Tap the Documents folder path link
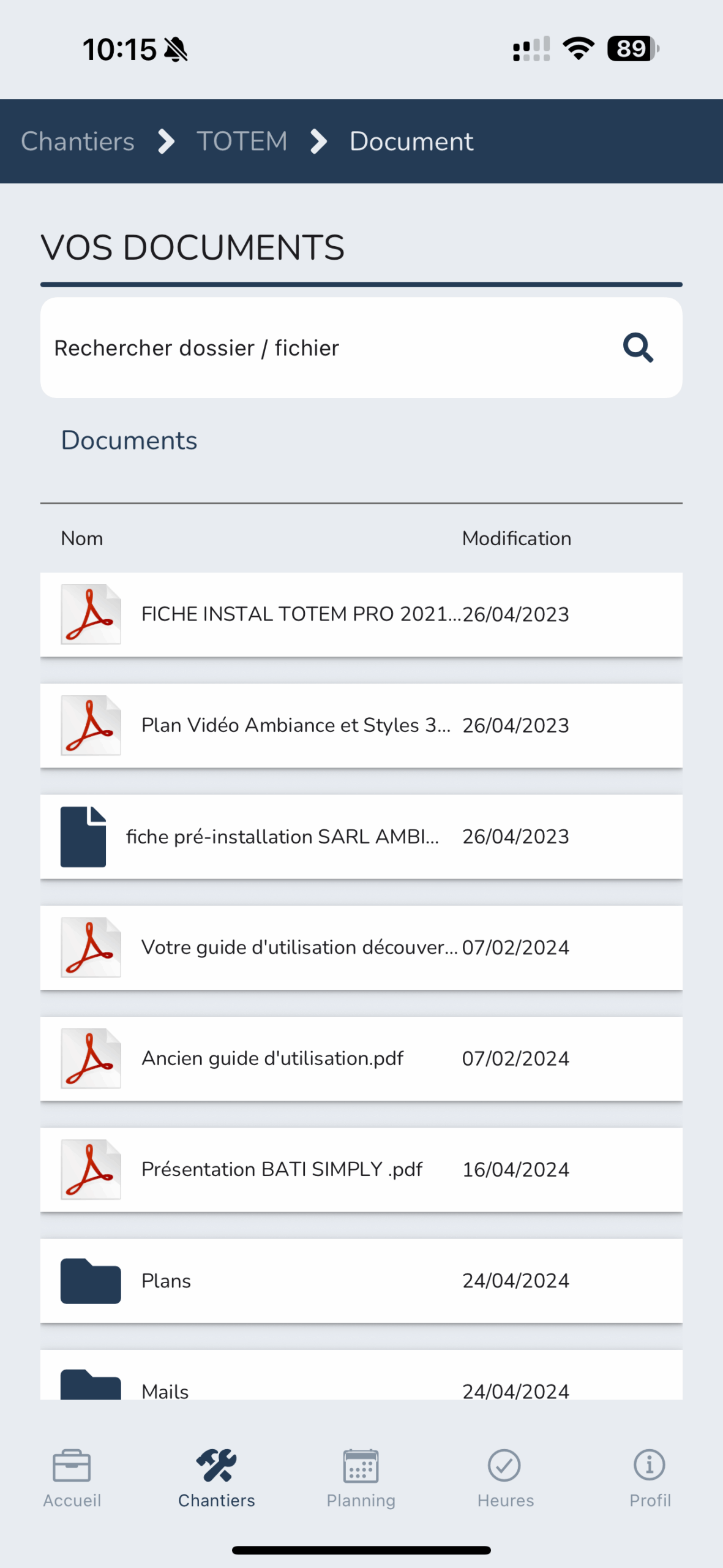723x1568 pixels. (x=129, y=440)
